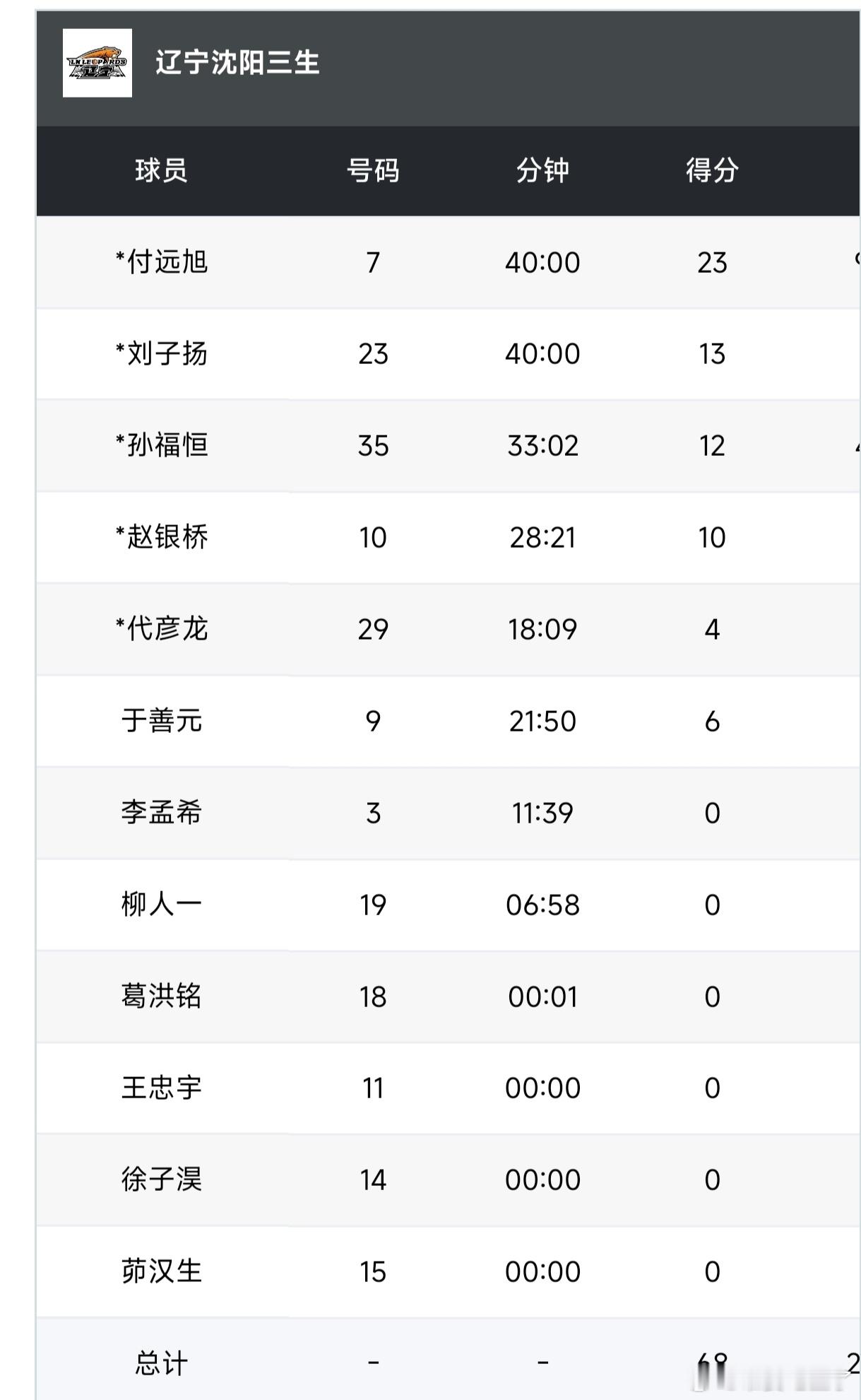
Task: Sort the table by 得分 column
Action: click(711, 169)
